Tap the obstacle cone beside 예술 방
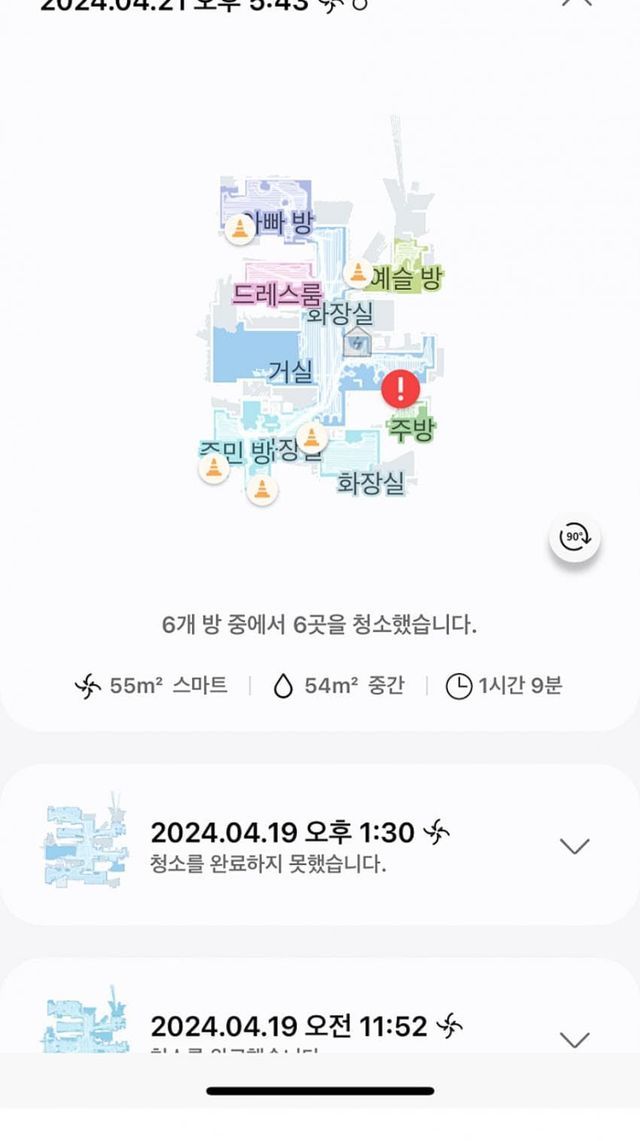 pyautogui.click(x=357, y=273)
